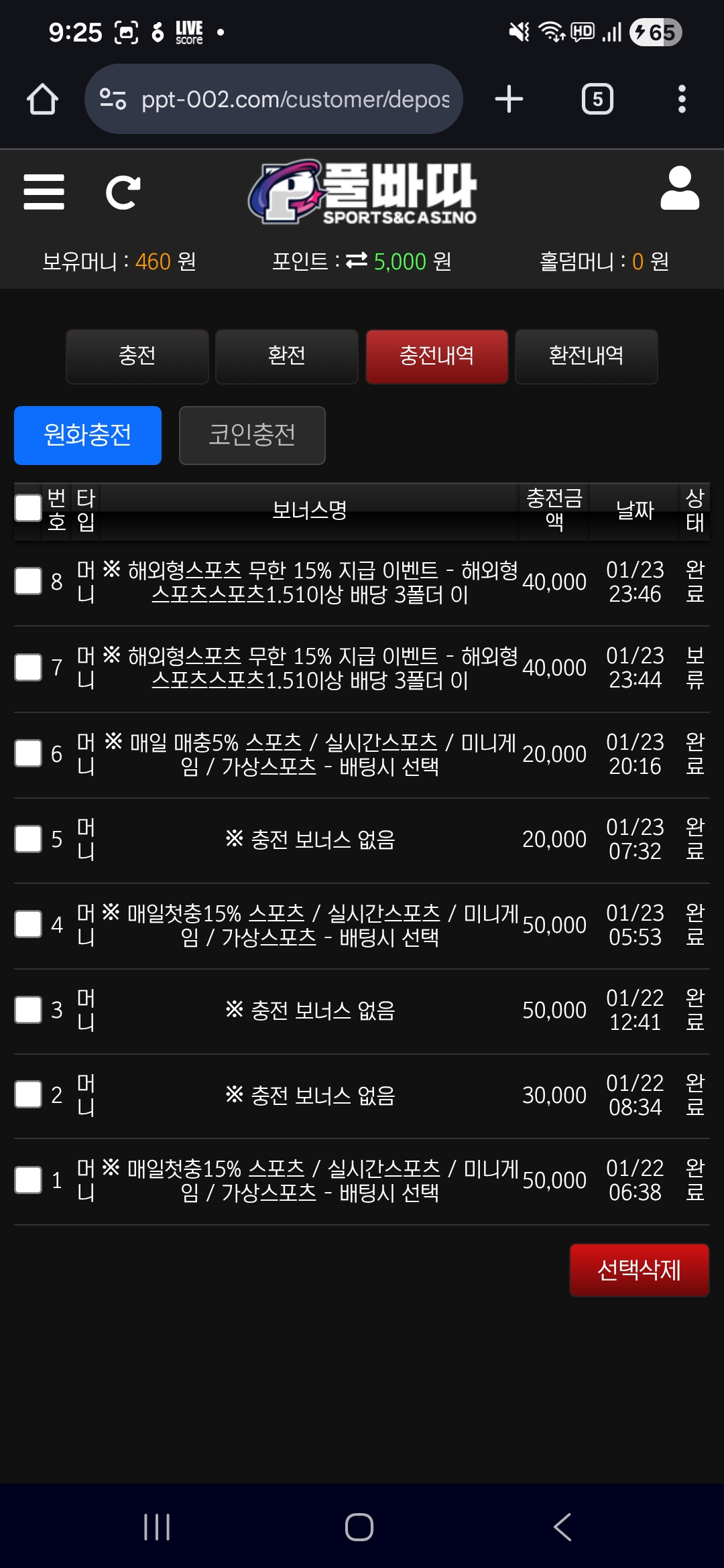Open the browser overflow menu
The width and height of the screenshot is (724, 1568).
pyautogui.click(x=682, y=99)
